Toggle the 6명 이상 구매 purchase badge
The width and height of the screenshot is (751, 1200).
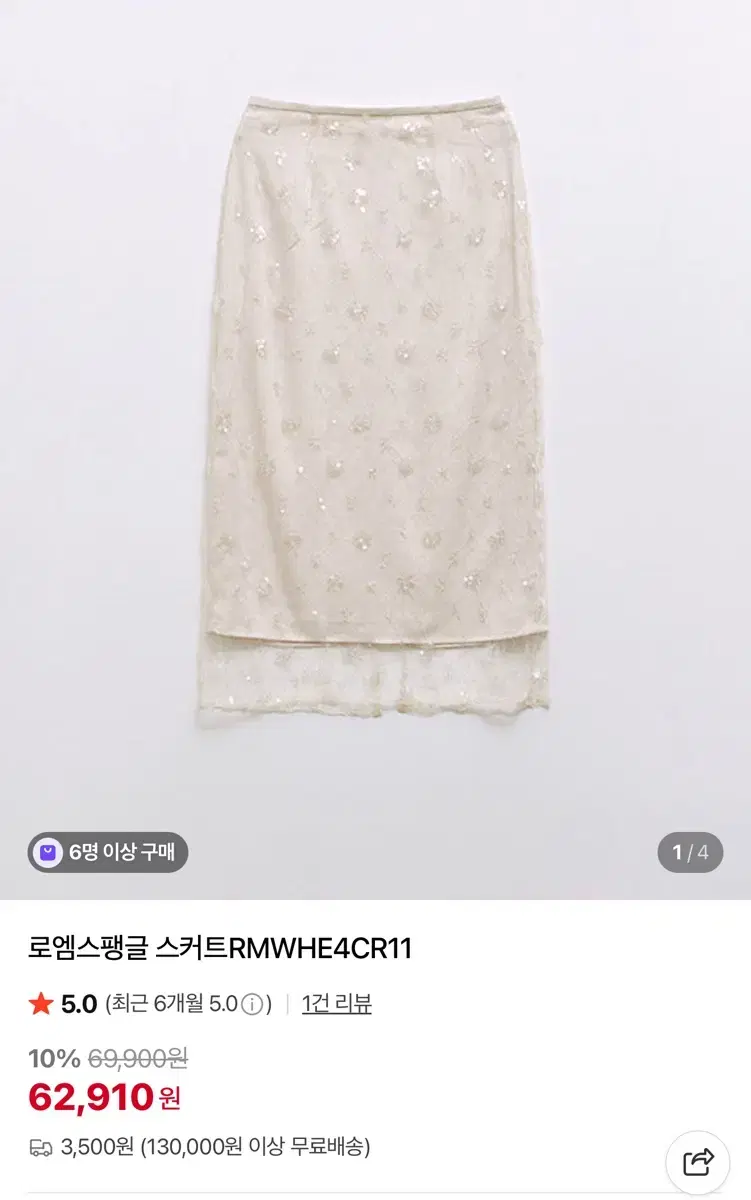pyautogui.click(x=107, y=853)
